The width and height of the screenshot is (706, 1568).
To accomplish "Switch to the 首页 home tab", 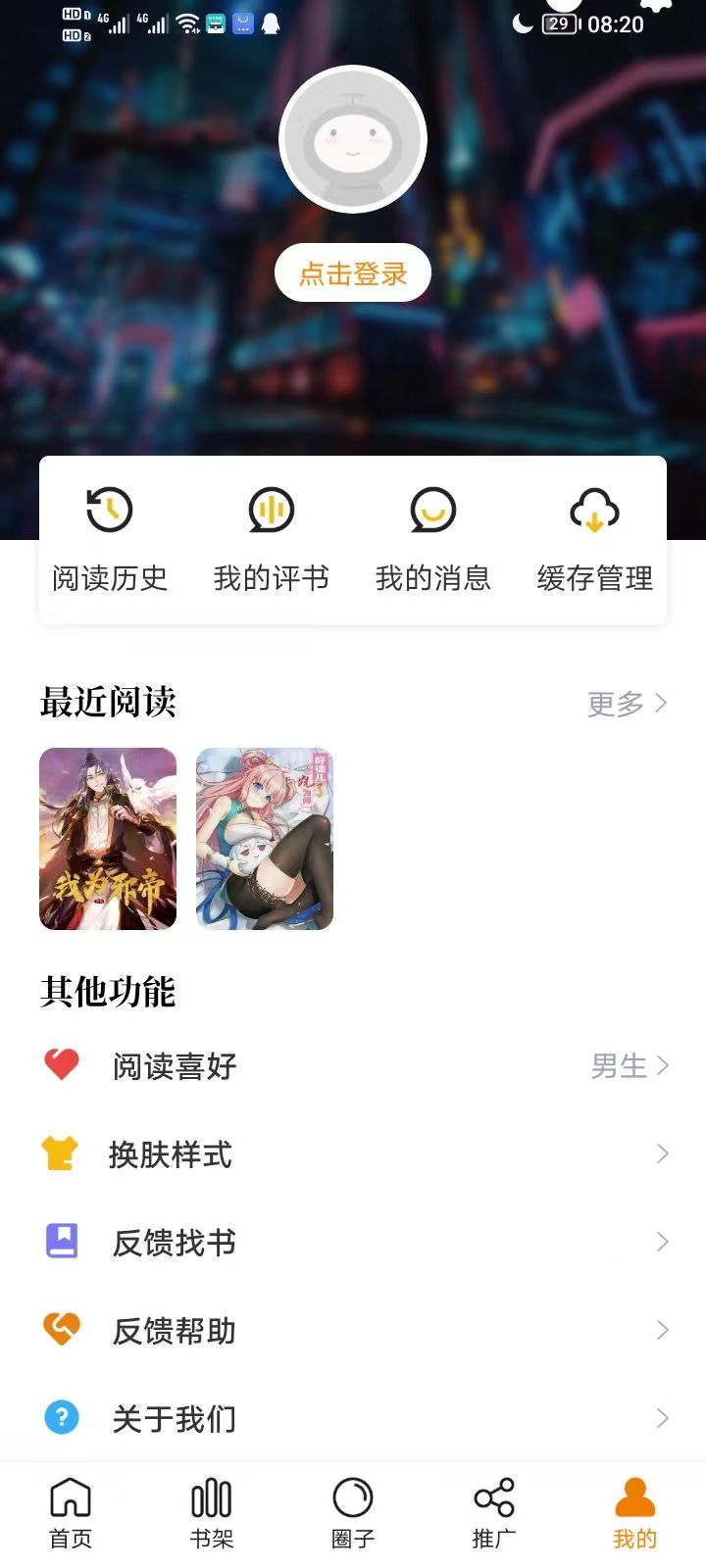I will coord(71,1514).
